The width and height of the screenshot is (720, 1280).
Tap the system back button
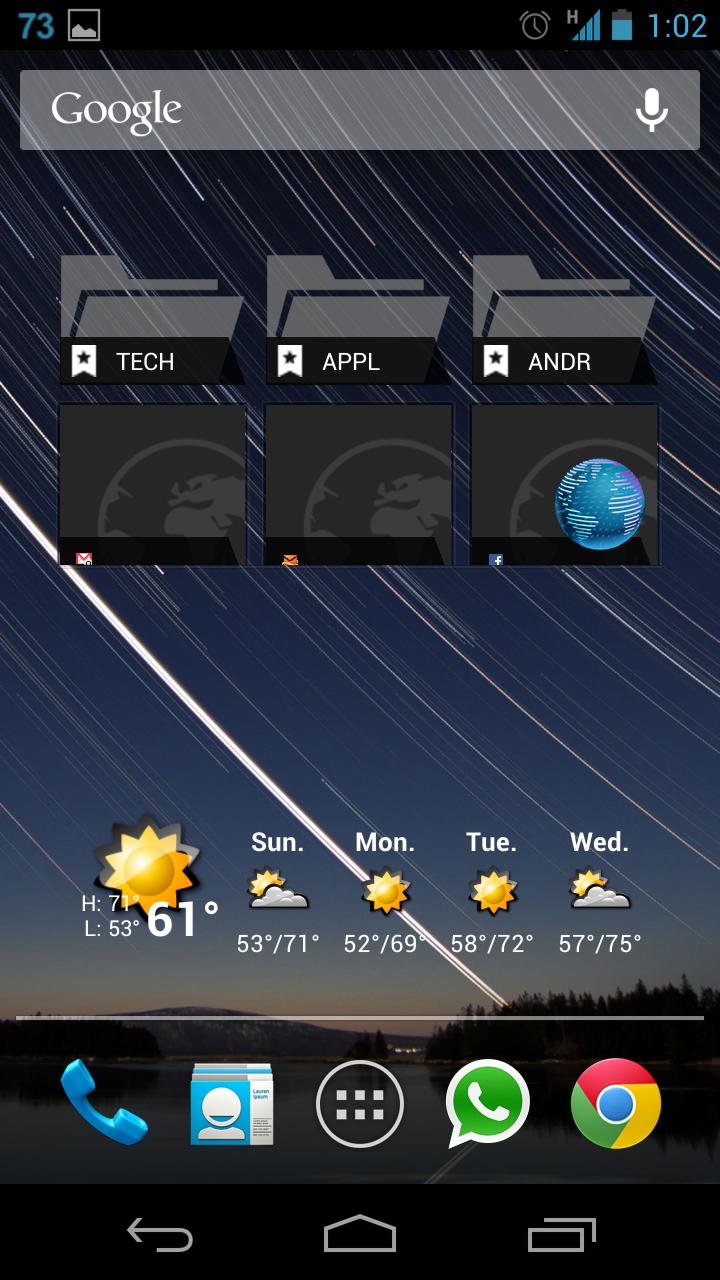pyautogui.click(x=160, y=1234)
